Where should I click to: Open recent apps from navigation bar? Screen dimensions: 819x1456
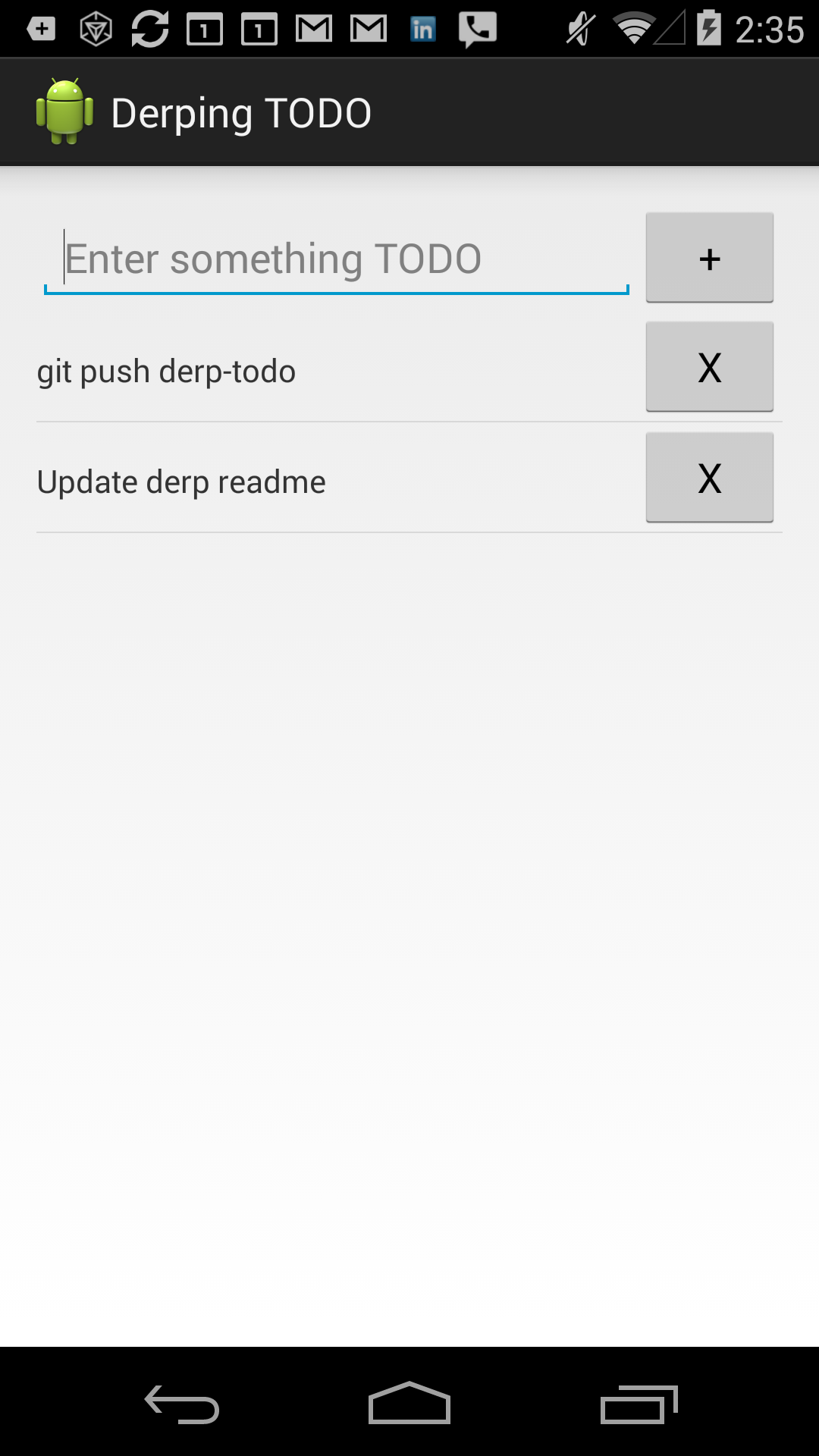point(639,1404)
